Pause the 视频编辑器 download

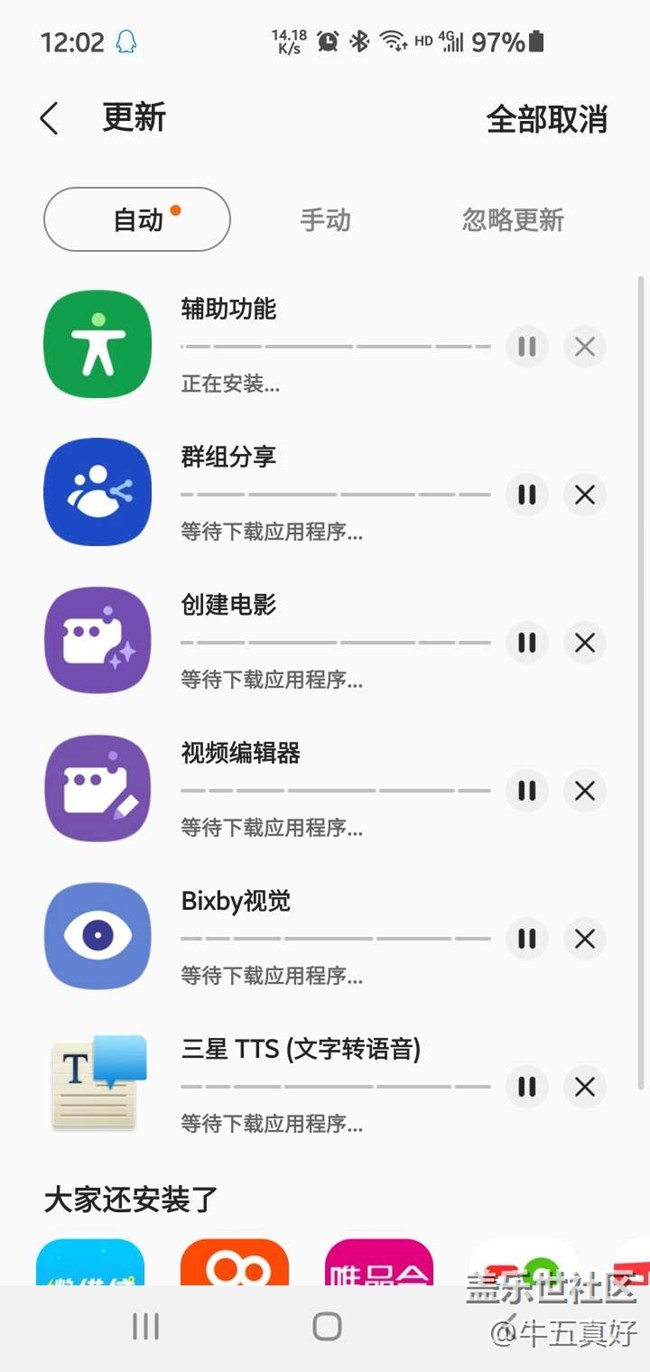click(x=527, y=791)
